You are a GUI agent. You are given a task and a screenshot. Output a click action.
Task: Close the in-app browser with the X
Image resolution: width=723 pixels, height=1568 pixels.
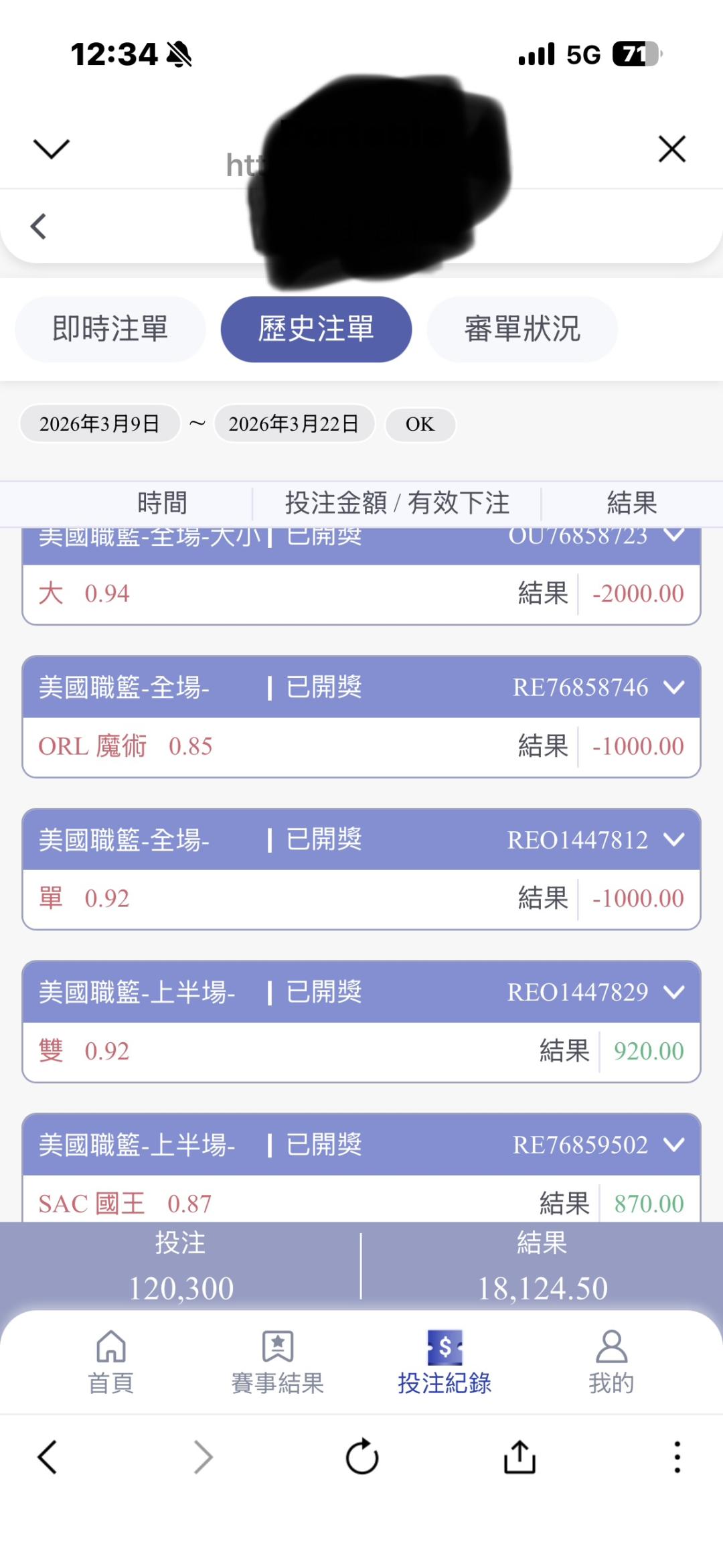(x=672, y=149)
